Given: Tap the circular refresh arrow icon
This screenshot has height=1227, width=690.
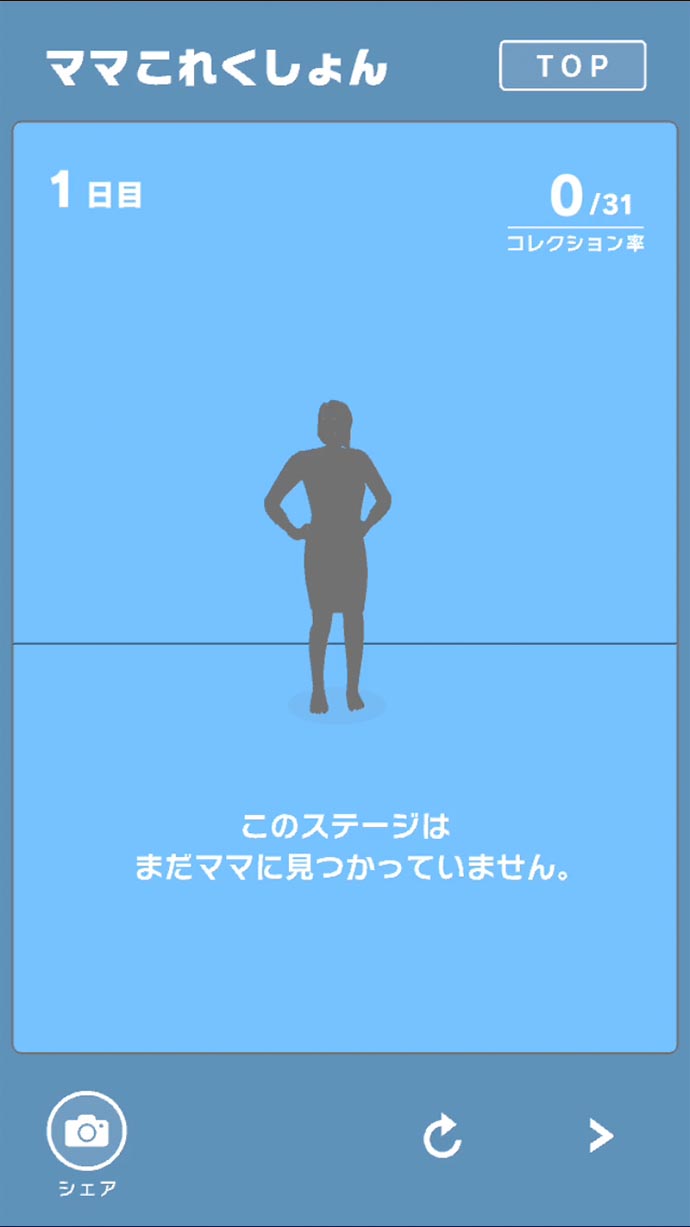Looking at the screenshot, I should click(442, 1136).
